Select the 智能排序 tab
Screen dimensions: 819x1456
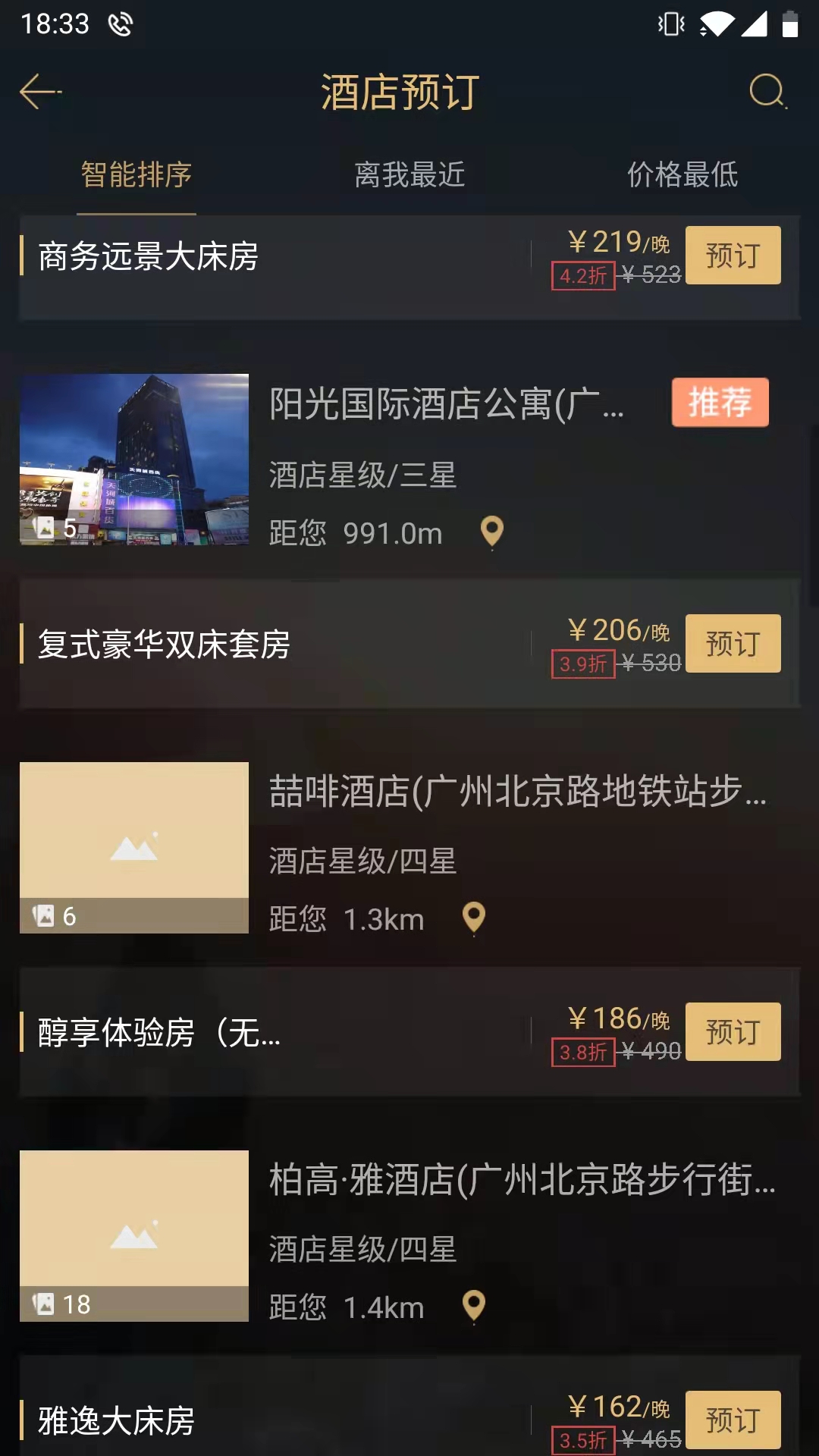click(x=135, y=174)
